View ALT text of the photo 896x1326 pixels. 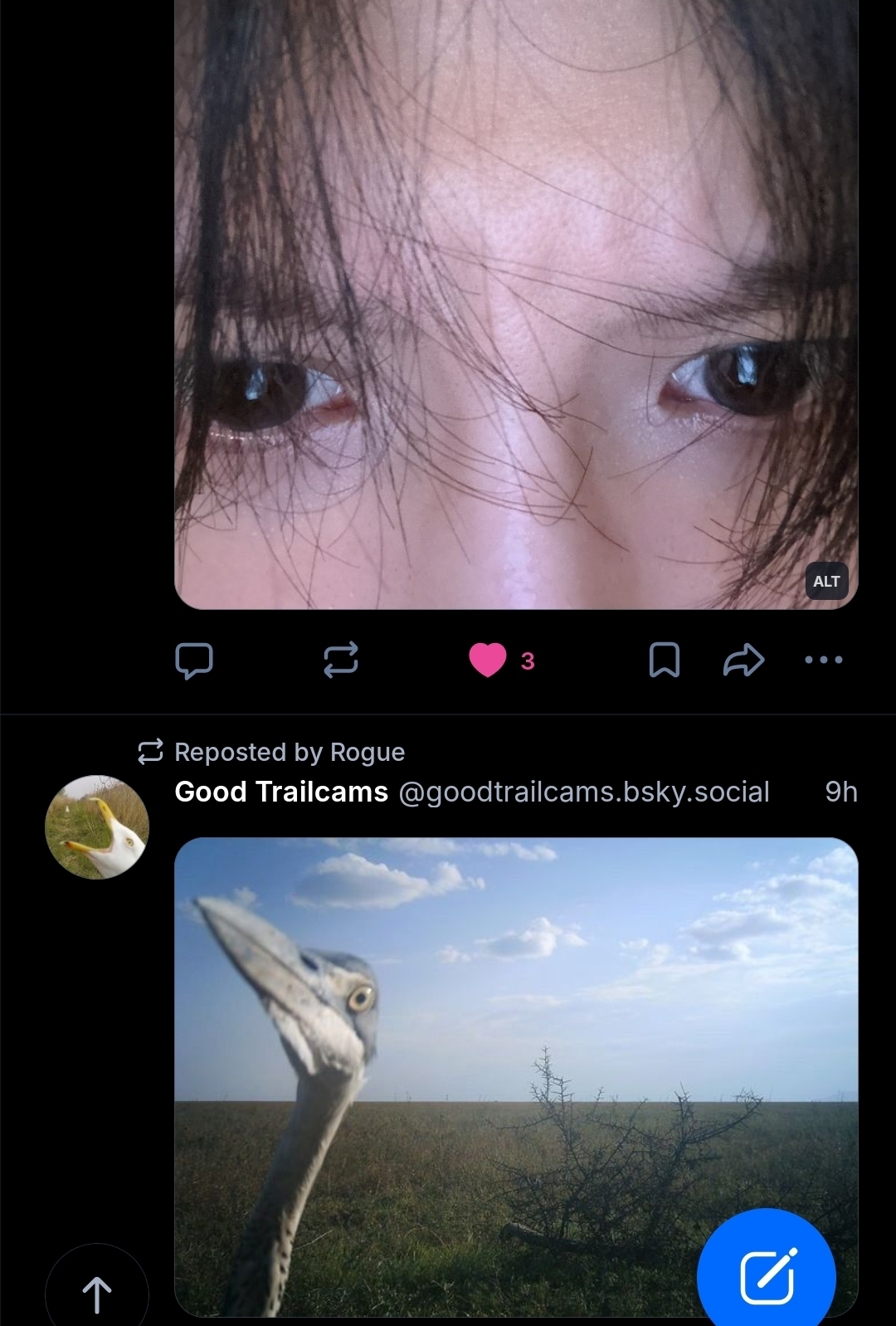tap(826, 582)
